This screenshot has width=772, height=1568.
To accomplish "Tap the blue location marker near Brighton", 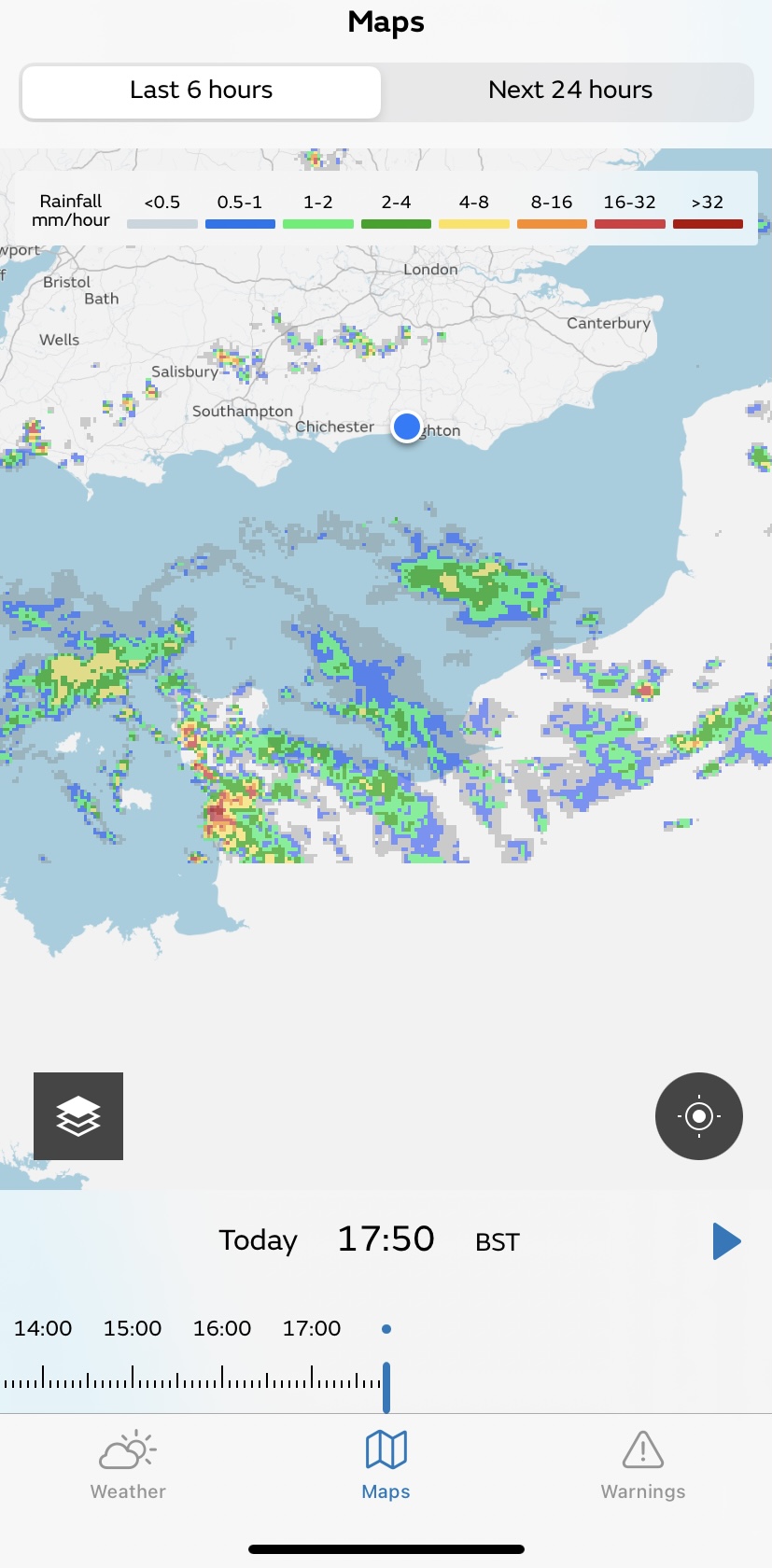I will click(x=407, y=427).
